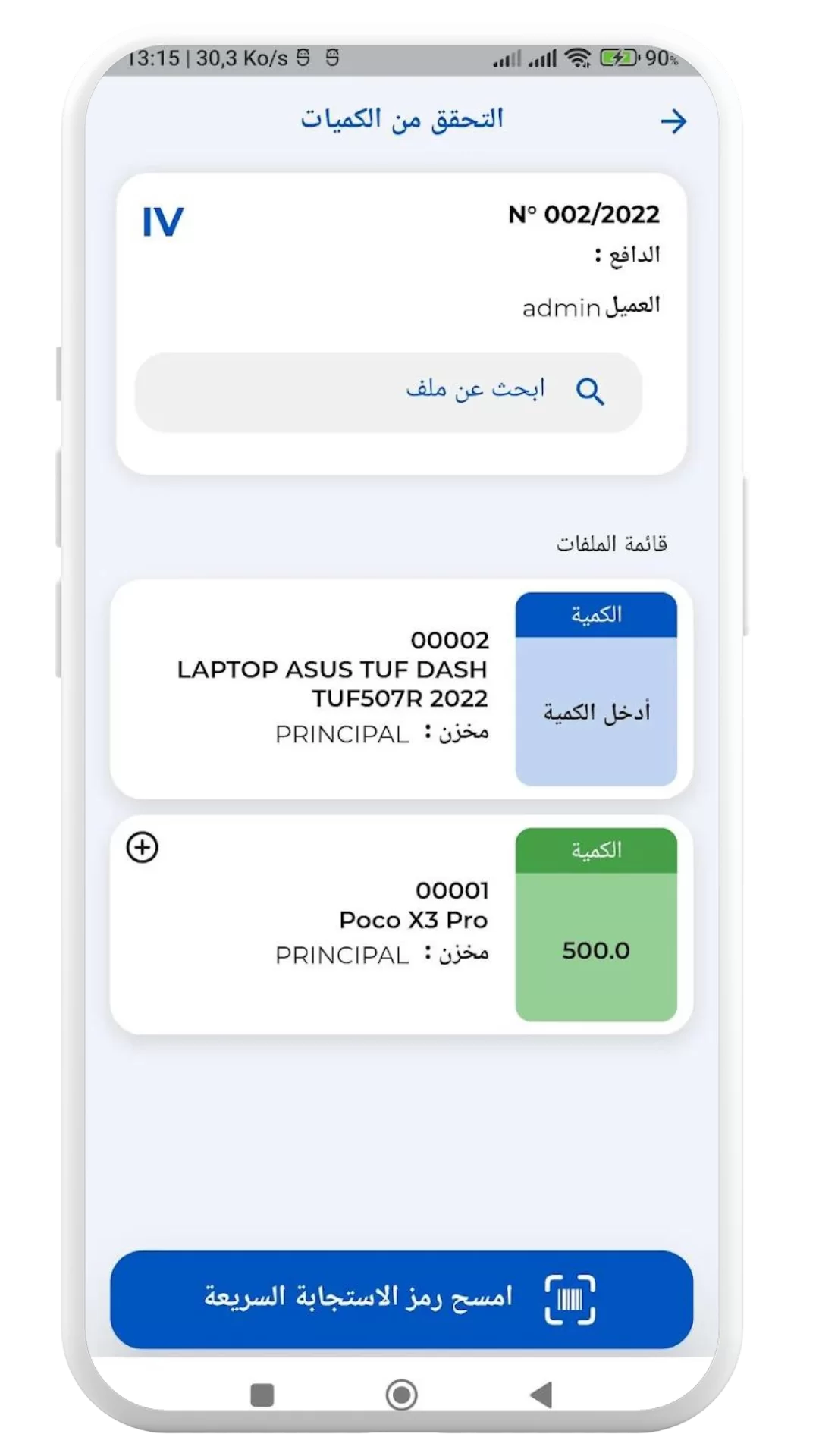
Task: Tap the back arrow in the header
Action: pos(673,121)
